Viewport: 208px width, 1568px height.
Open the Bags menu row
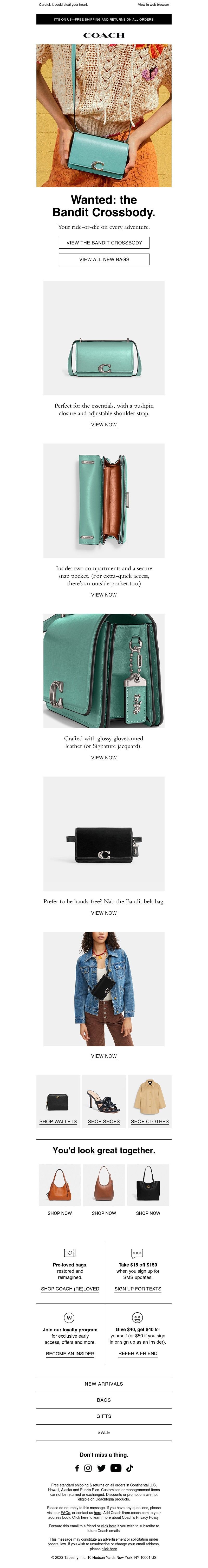(104, 1400)
